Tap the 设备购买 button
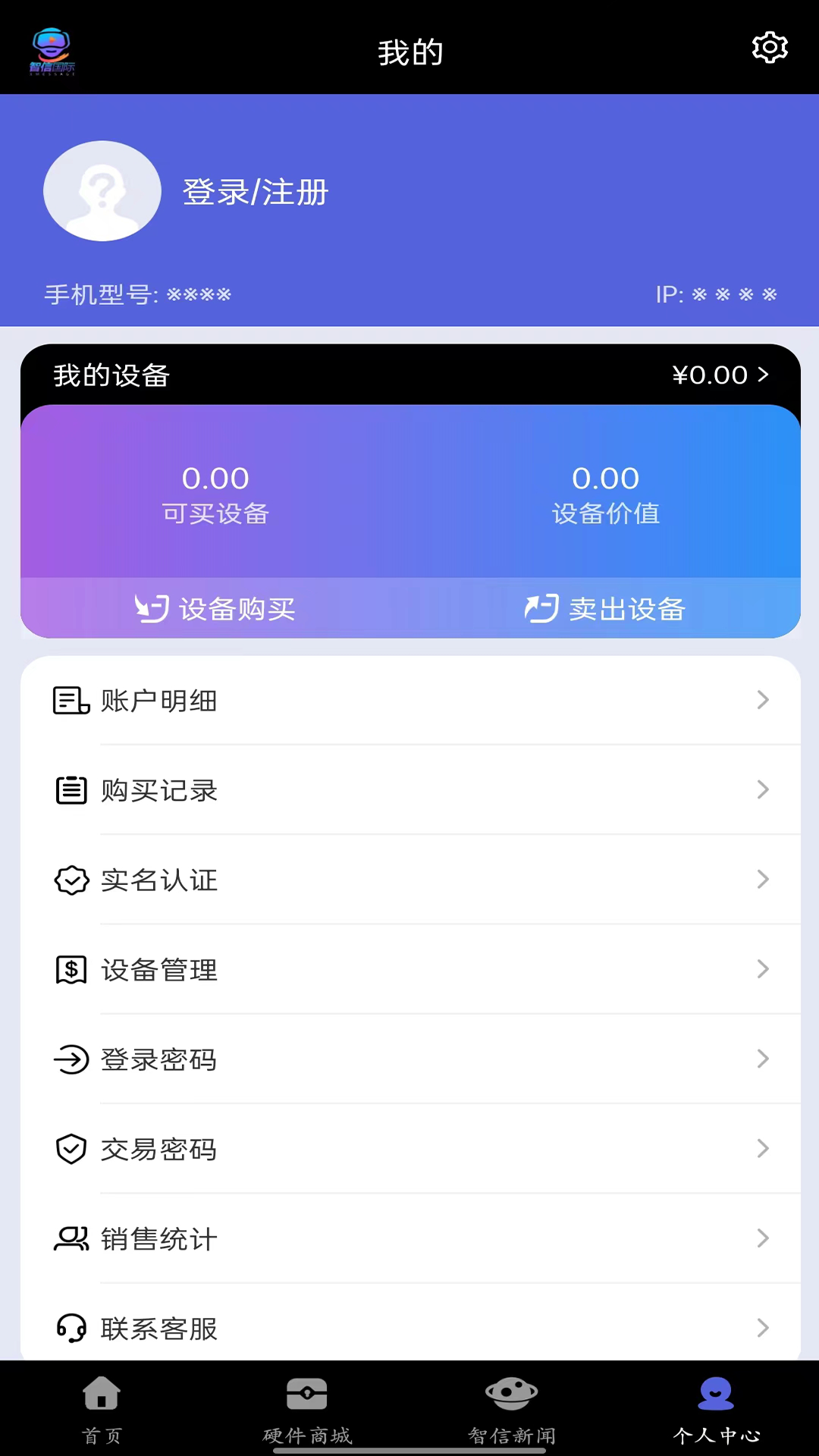The image size is (819, 1456). [x=216, y=608]
